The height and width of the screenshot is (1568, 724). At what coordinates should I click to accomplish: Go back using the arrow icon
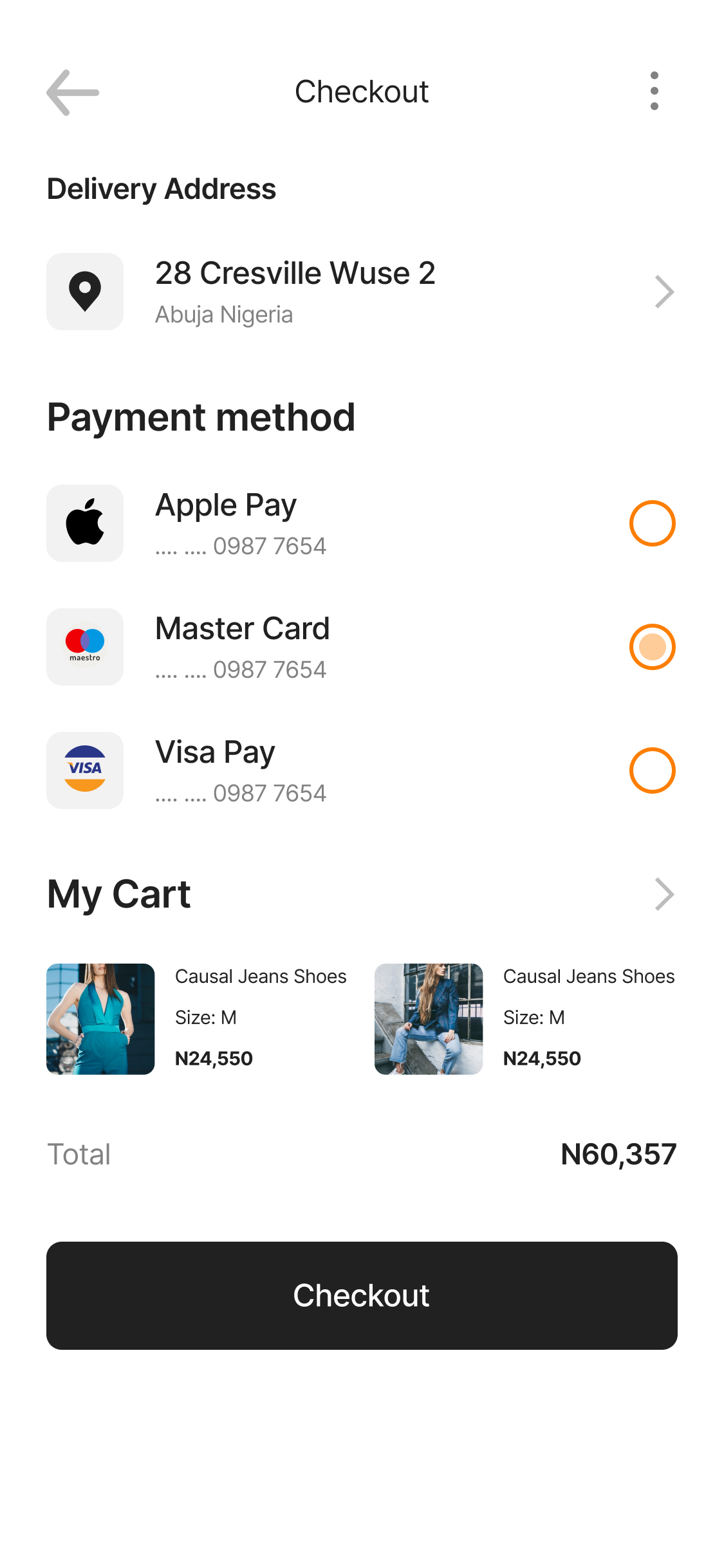tap(73, 93)
